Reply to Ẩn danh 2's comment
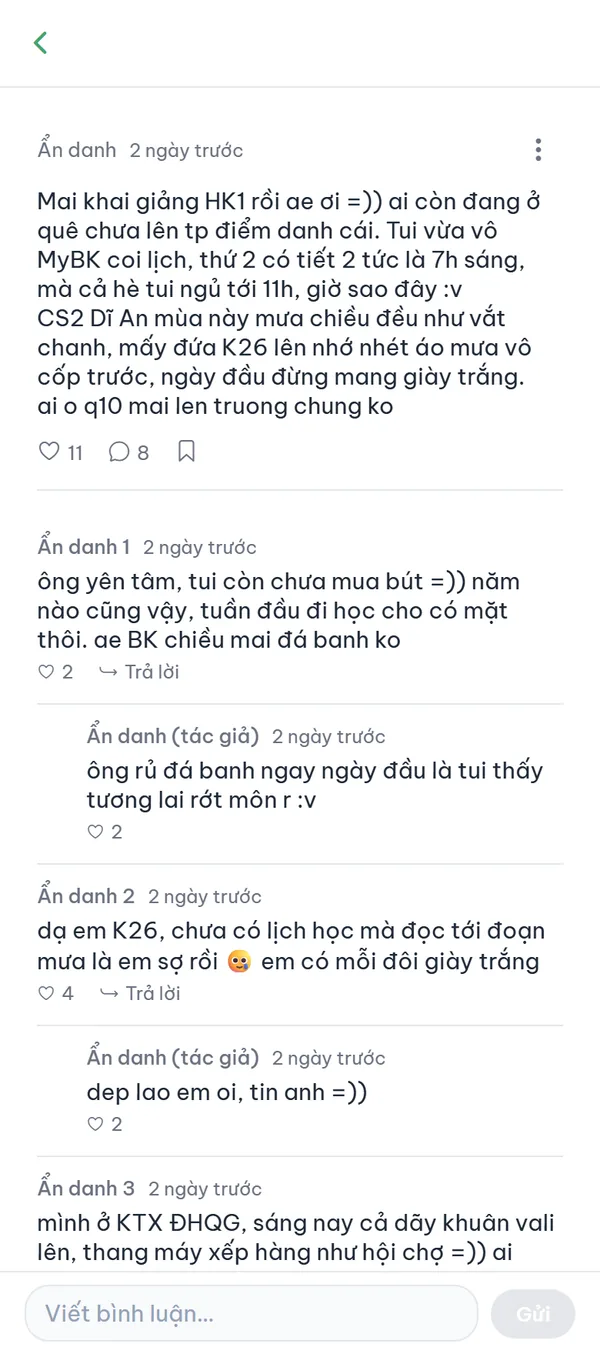Viewport: 600px width, 1354px height. (x=139, y=994)
